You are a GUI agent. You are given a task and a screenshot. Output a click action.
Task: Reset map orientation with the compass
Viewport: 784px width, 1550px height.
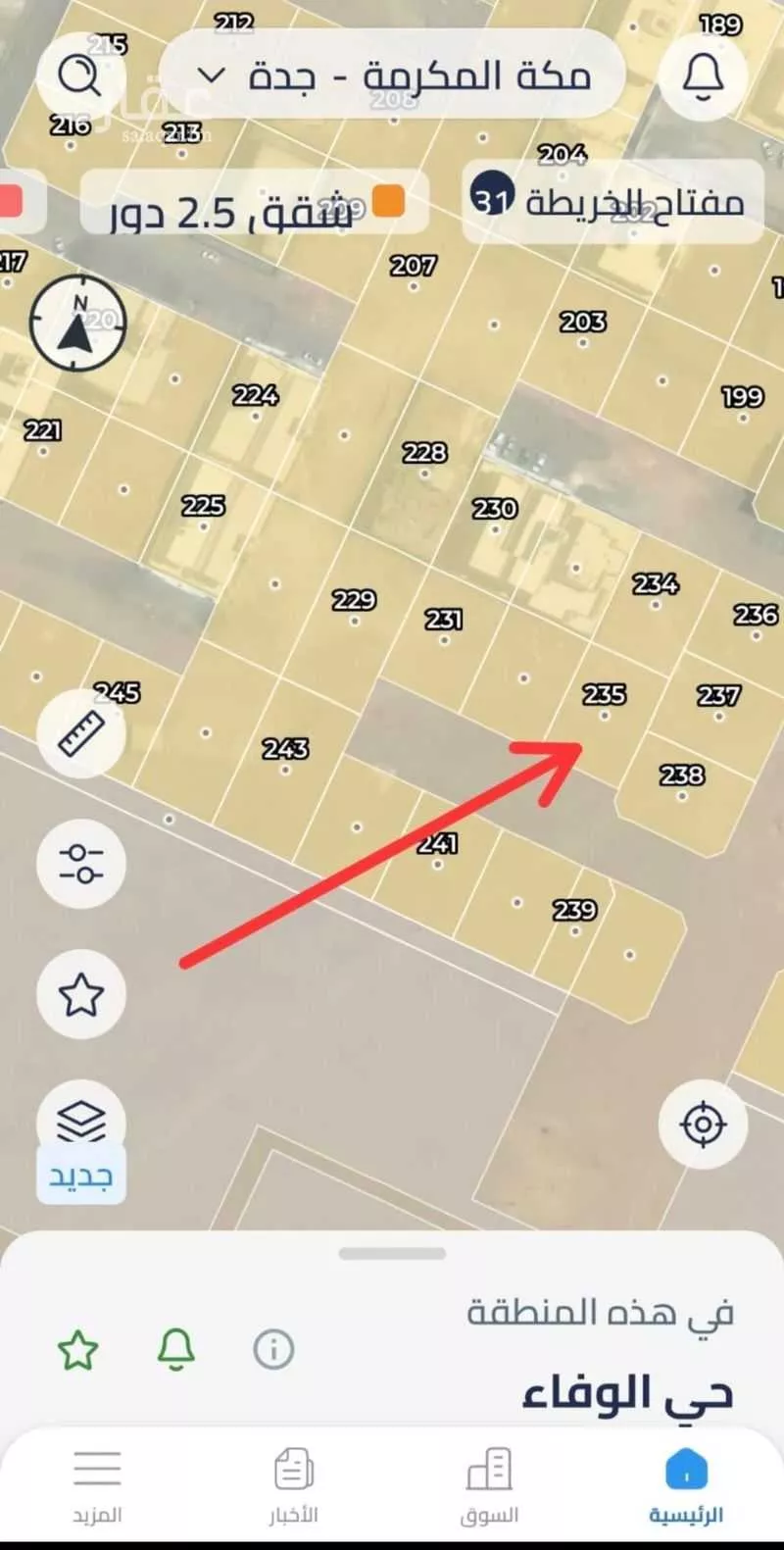(x=77, y=322)
